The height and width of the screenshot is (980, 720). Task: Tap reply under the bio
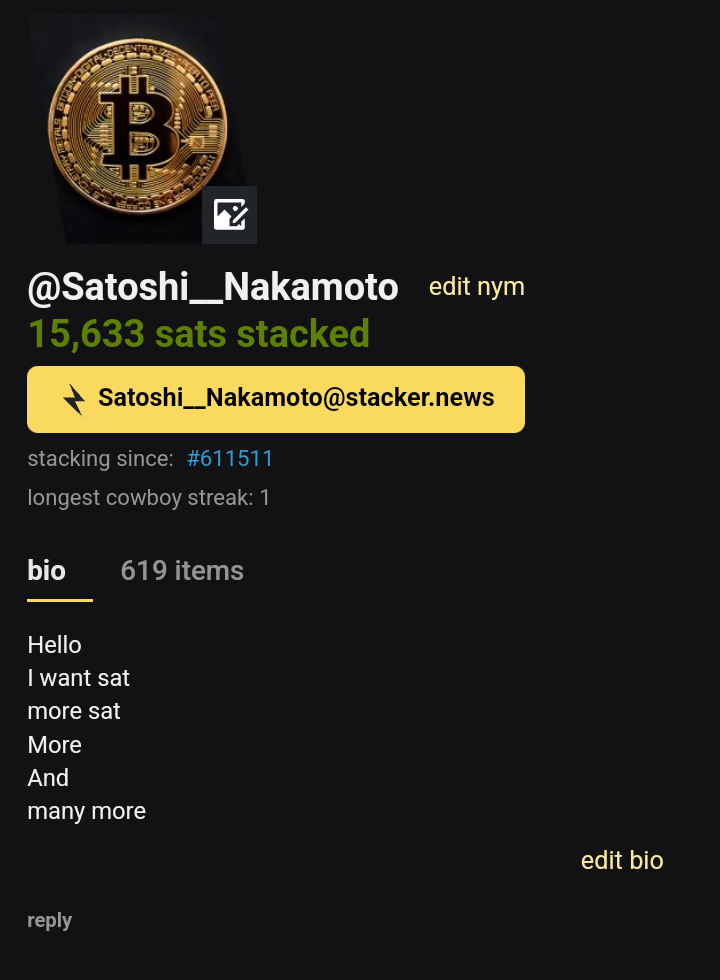click(x=50, y=920)
